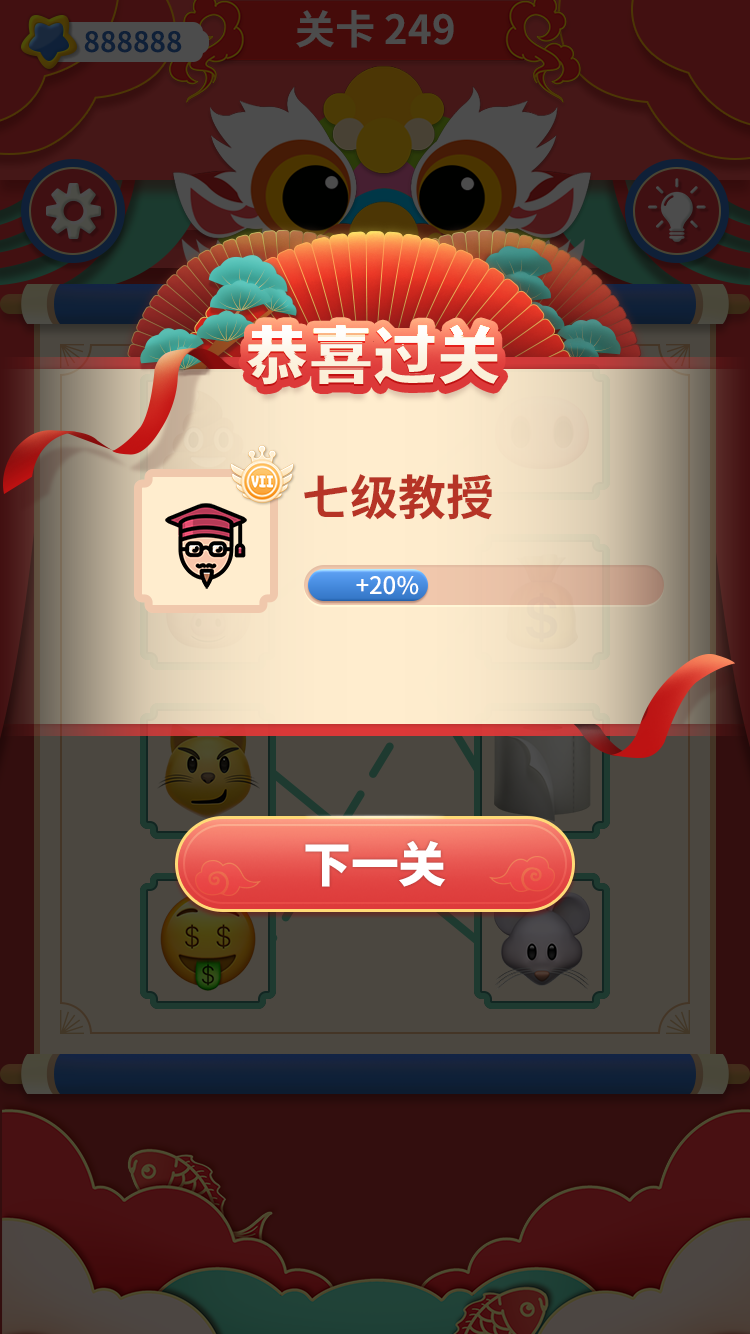Tap the lightbulb hint icon
The image size is (750, 1334).
677,211
